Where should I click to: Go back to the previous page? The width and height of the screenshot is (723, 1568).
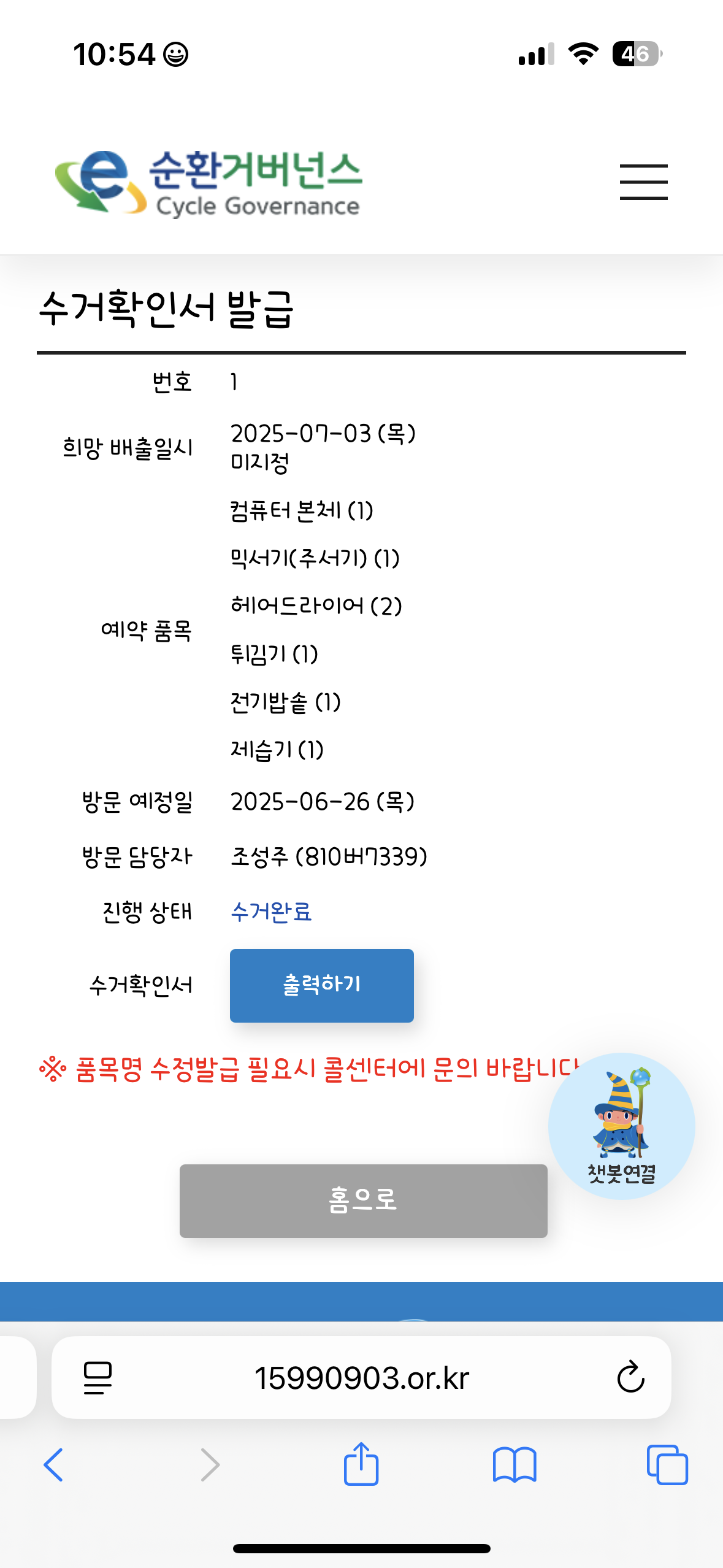(53, 1465)
